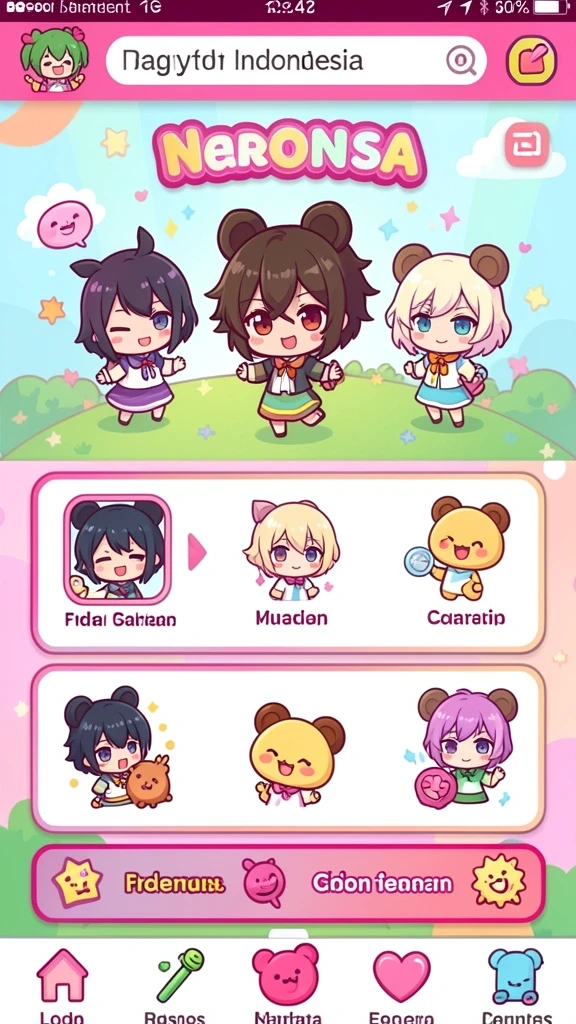Tap the pink arrow next to Fidai Gahran

(x=197, y=553)
